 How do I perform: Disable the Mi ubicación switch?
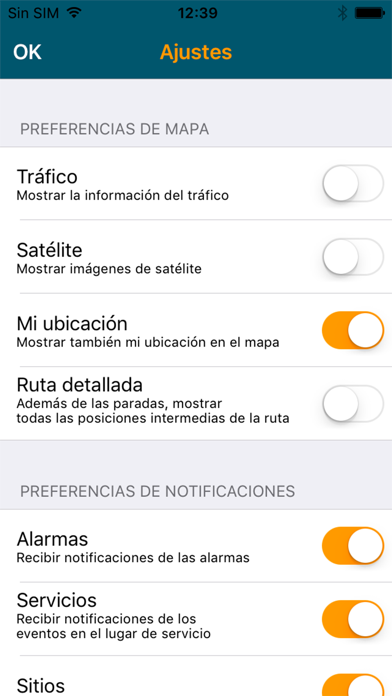(x=353, y=330)
